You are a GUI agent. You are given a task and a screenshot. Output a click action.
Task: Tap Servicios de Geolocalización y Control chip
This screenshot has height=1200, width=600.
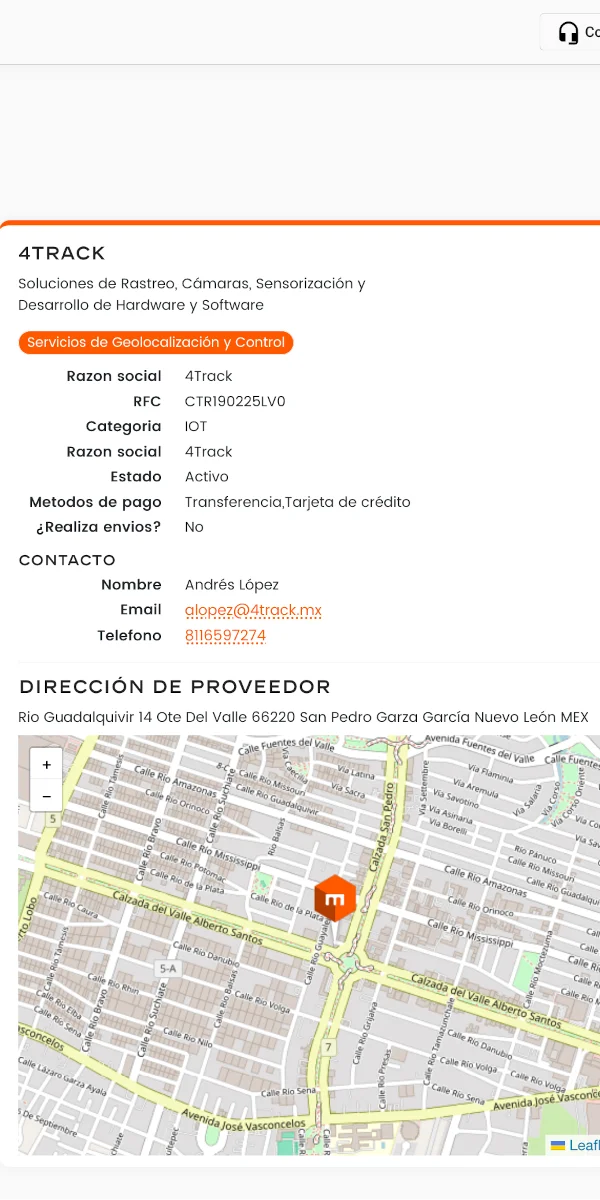pos(156,343)
